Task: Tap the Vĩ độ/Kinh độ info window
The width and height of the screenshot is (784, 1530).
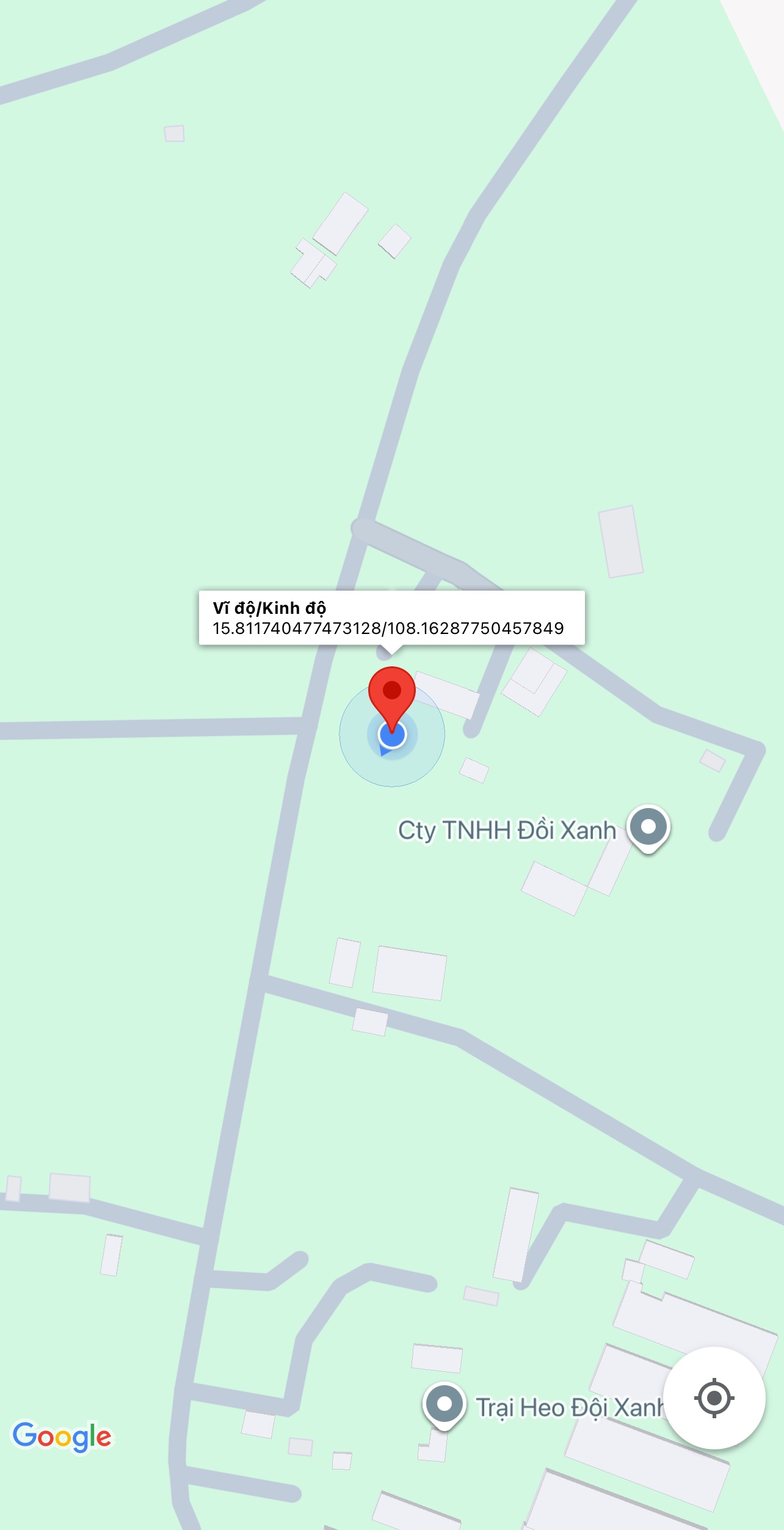Action: (391, 617)
